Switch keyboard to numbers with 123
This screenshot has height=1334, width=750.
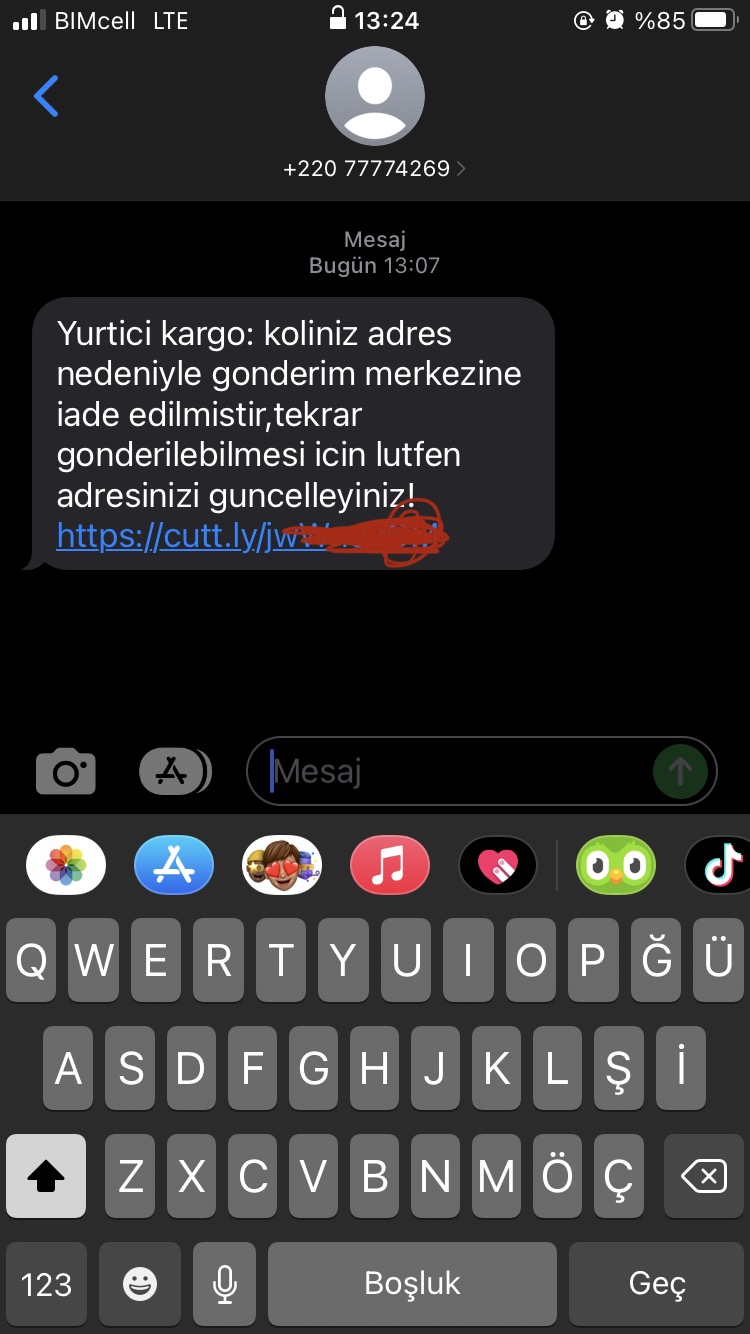point(46,1284)
